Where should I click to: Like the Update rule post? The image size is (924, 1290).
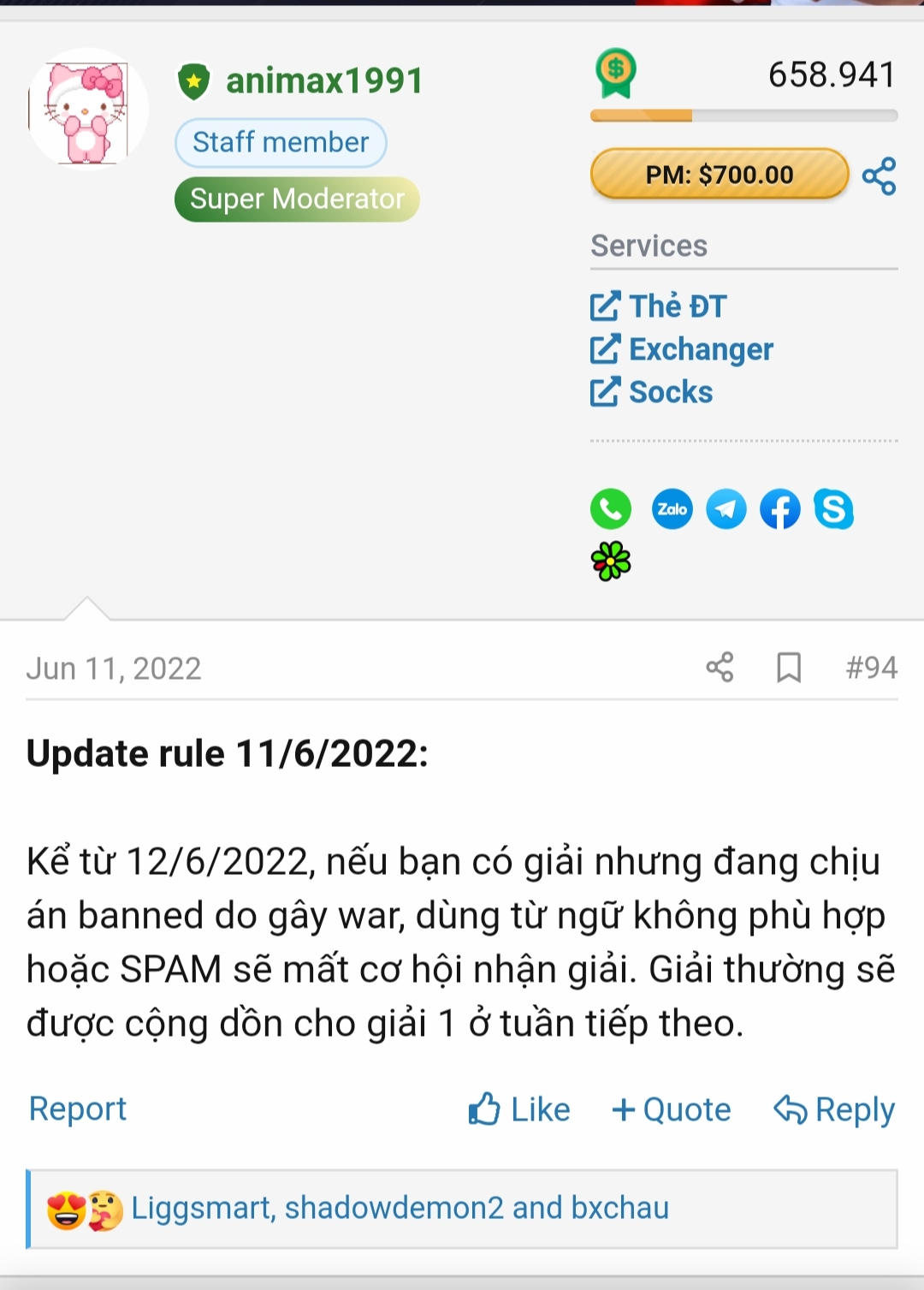(519, 1109)
